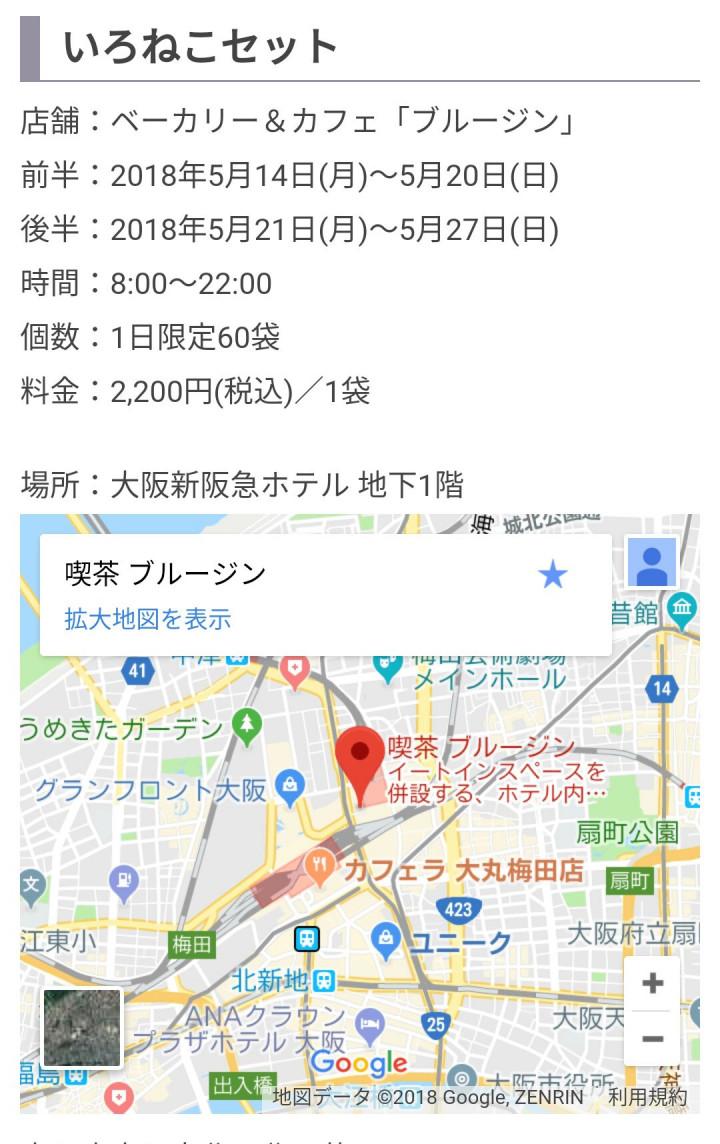Open the Google account avatar on the map
This screenshot has width=720, height=1144.
pos(652,563)
